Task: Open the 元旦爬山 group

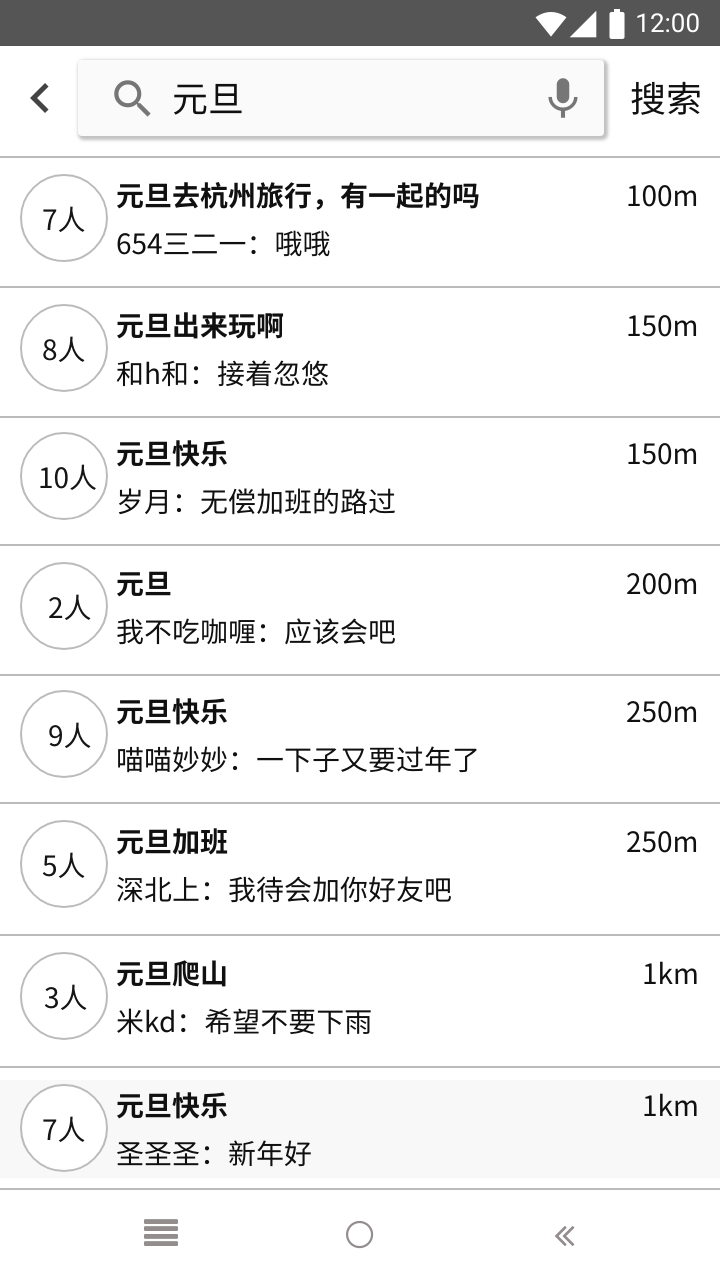Action: tap(360, 998)
